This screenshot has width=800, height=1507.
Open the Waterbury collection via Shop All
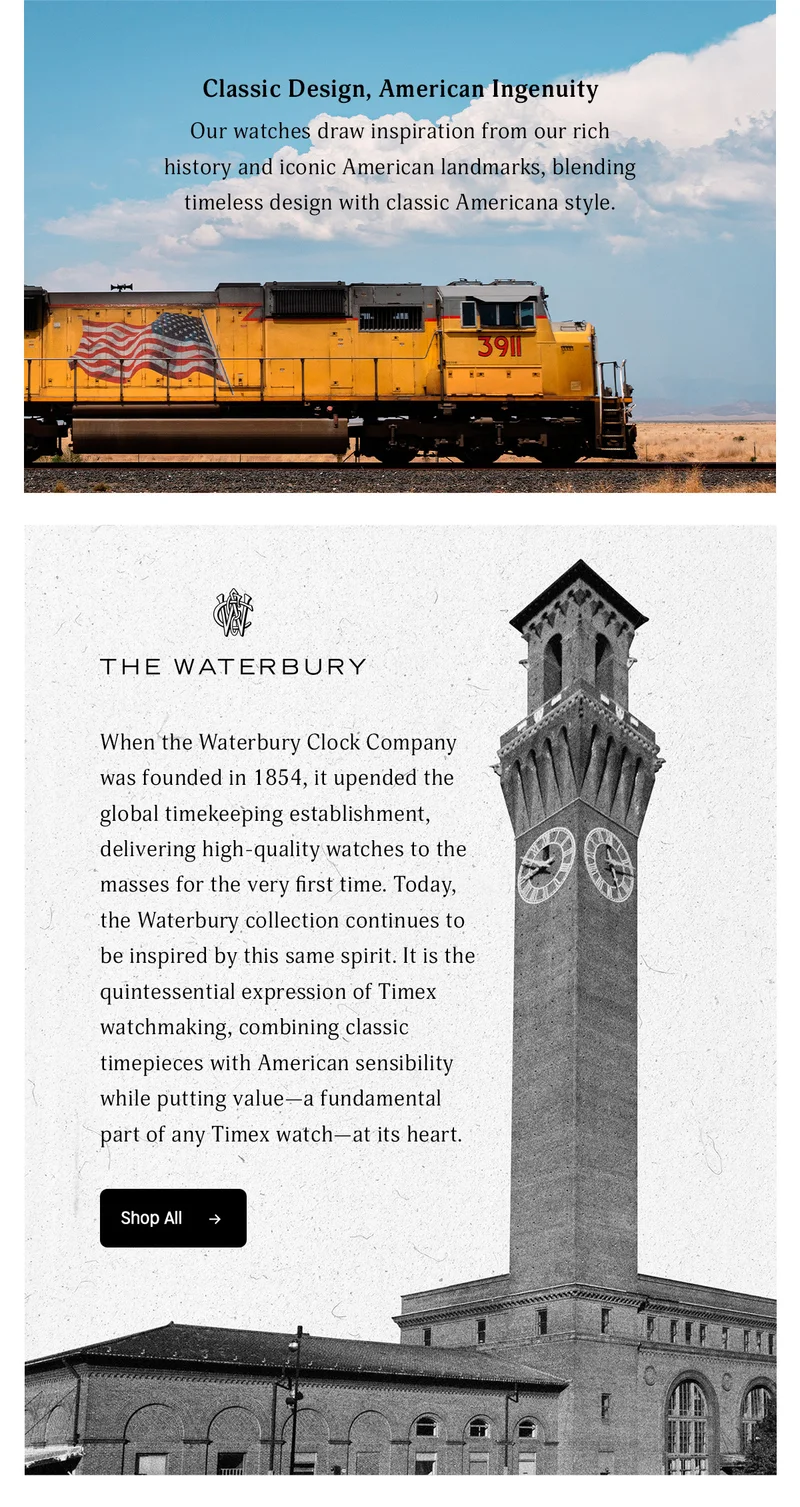click(172, 1218)
